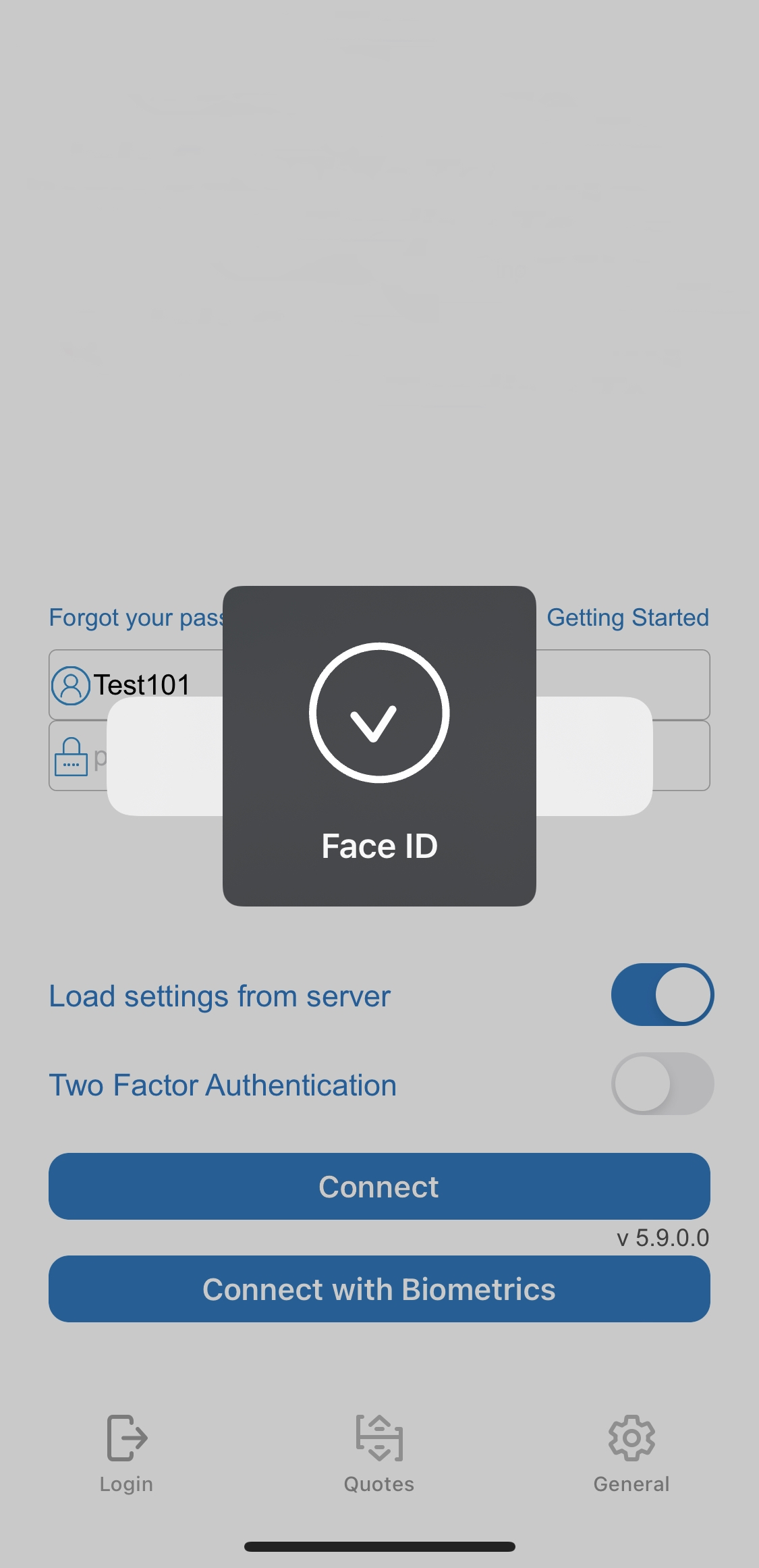
Task: Disable Load settings from server
Action: point(663,995)
